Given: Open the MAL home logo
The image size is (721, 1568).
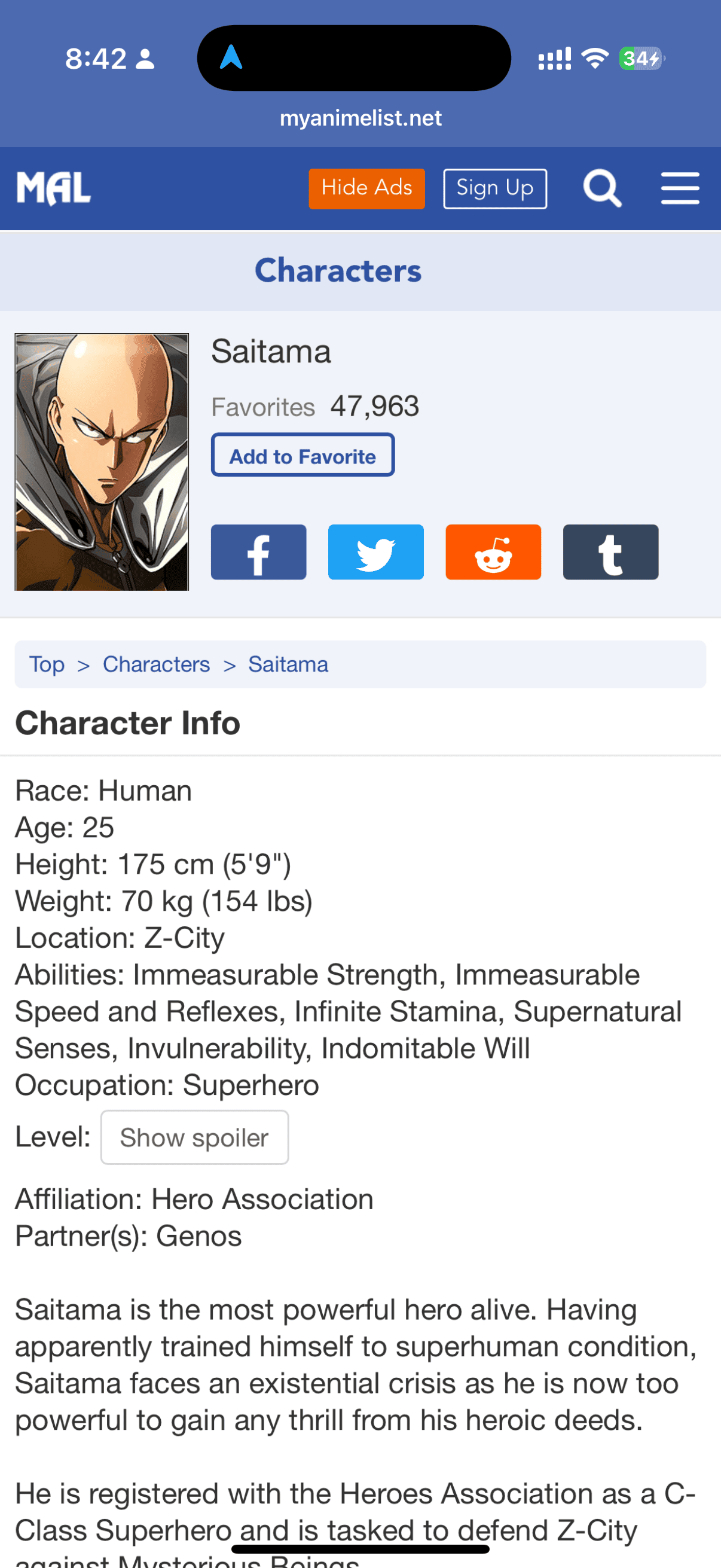Looking at the screenshot, I should (54, 188).
